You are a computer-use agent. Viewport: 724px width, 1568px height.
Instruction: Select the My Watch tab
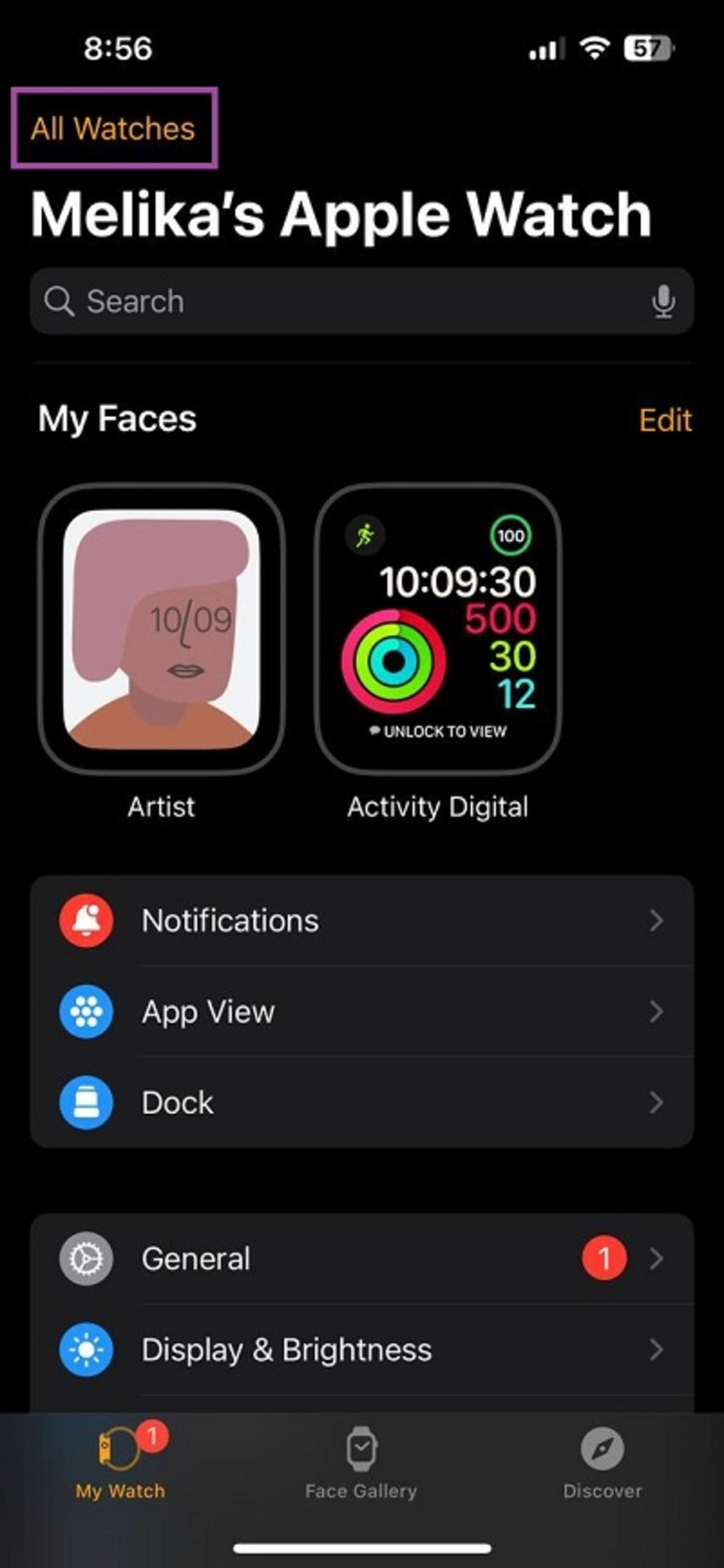[120, 1463]
